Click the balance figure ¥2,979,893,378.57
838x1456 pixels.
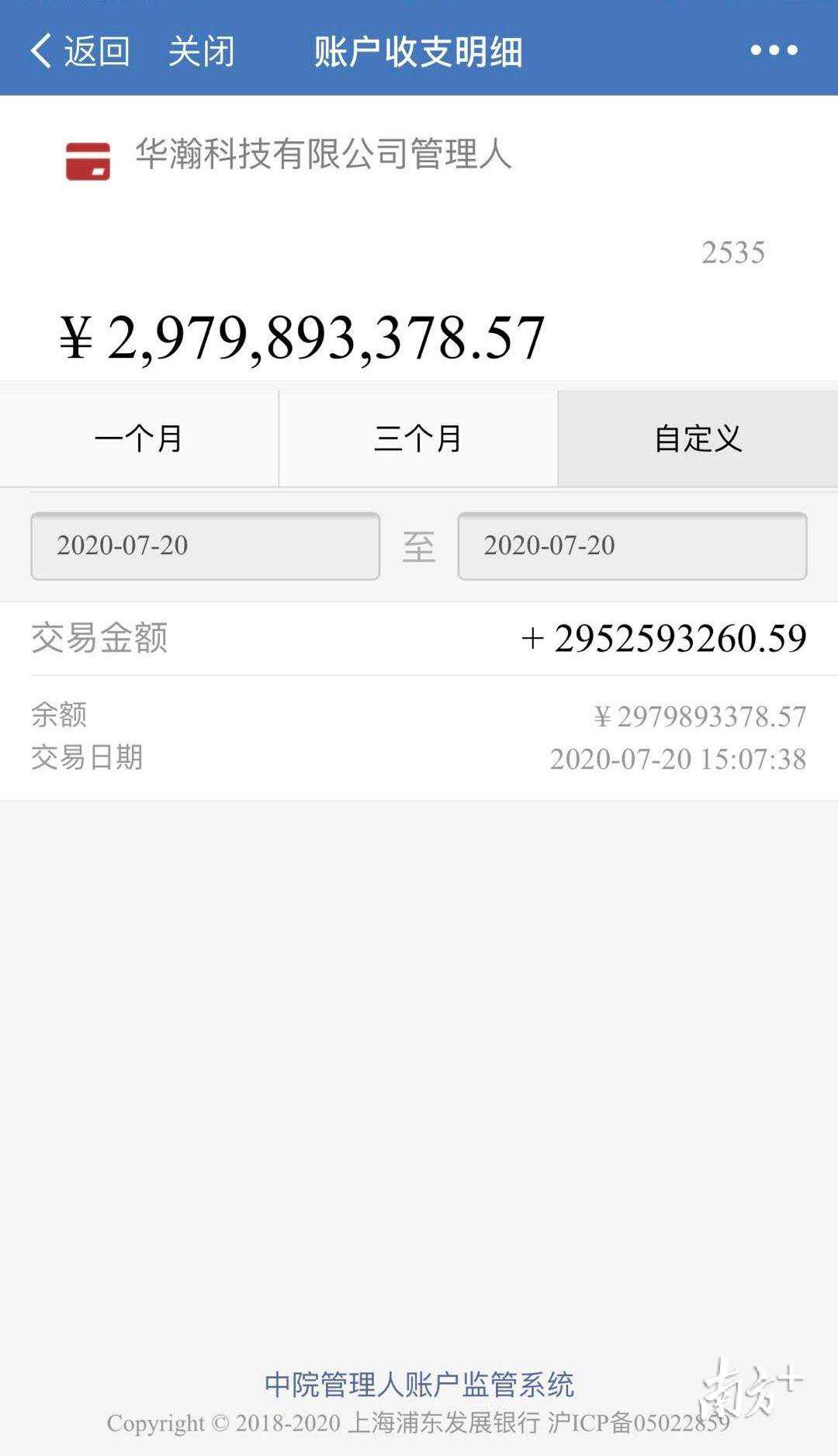pos(303,336)
